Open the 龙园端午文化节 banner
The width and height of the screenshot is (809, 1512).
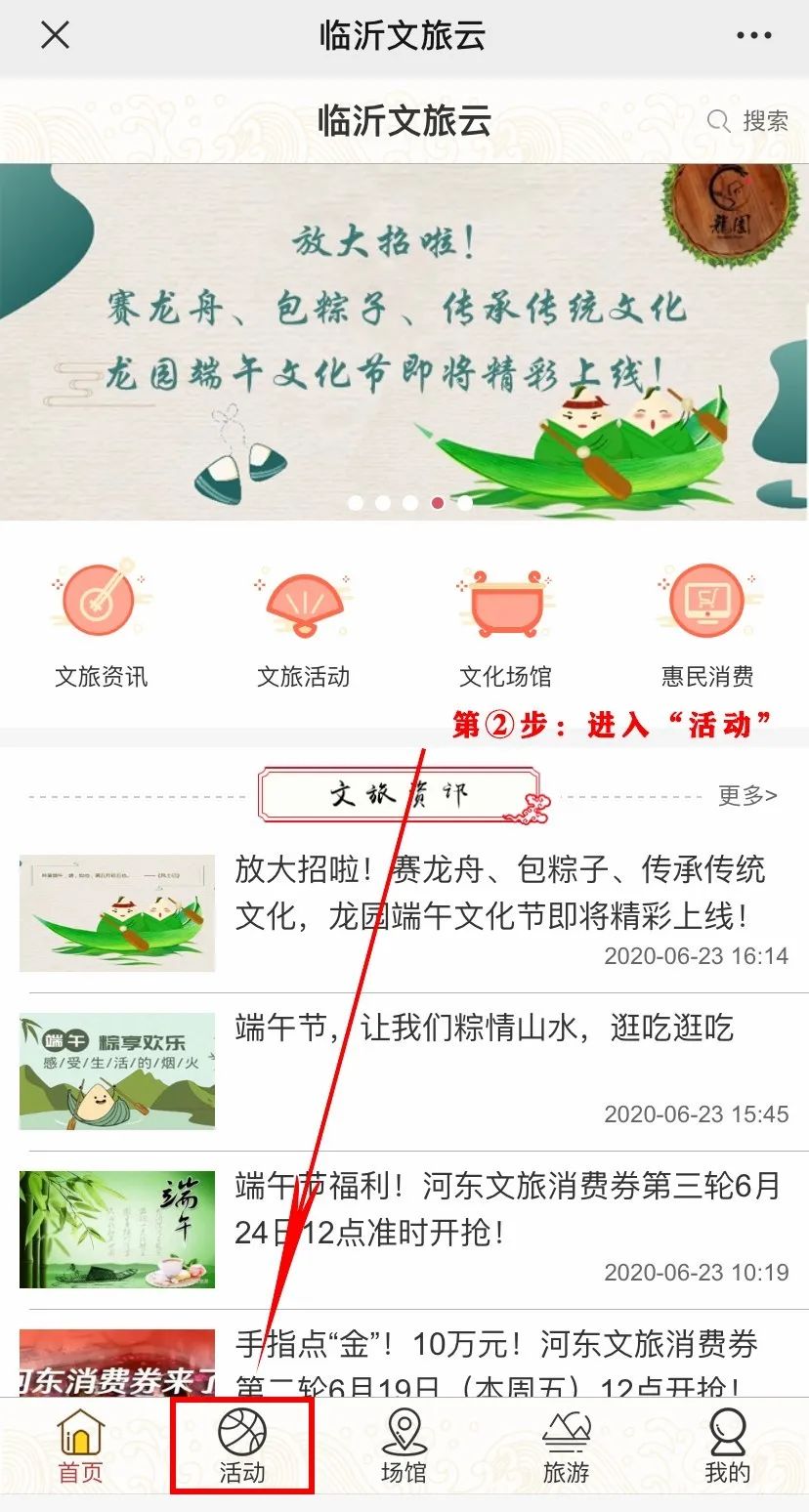[x=404, y=342]
